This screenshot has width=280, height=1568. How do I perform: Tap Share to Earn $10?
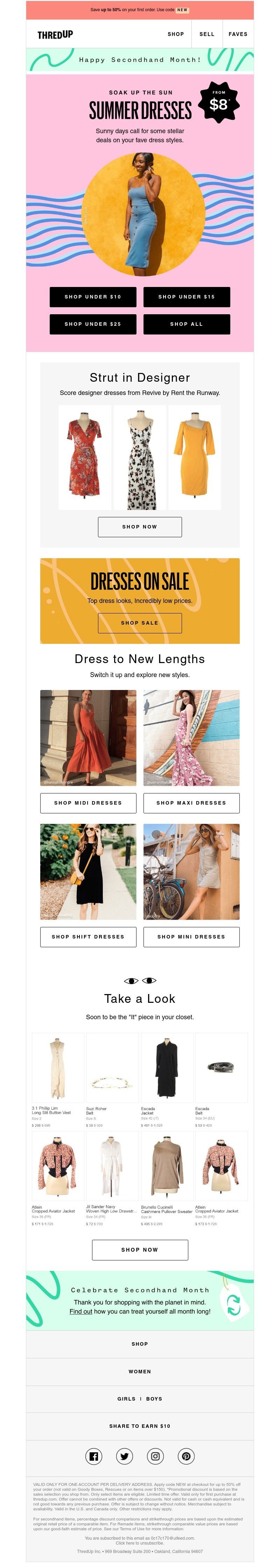(140, 1426)
